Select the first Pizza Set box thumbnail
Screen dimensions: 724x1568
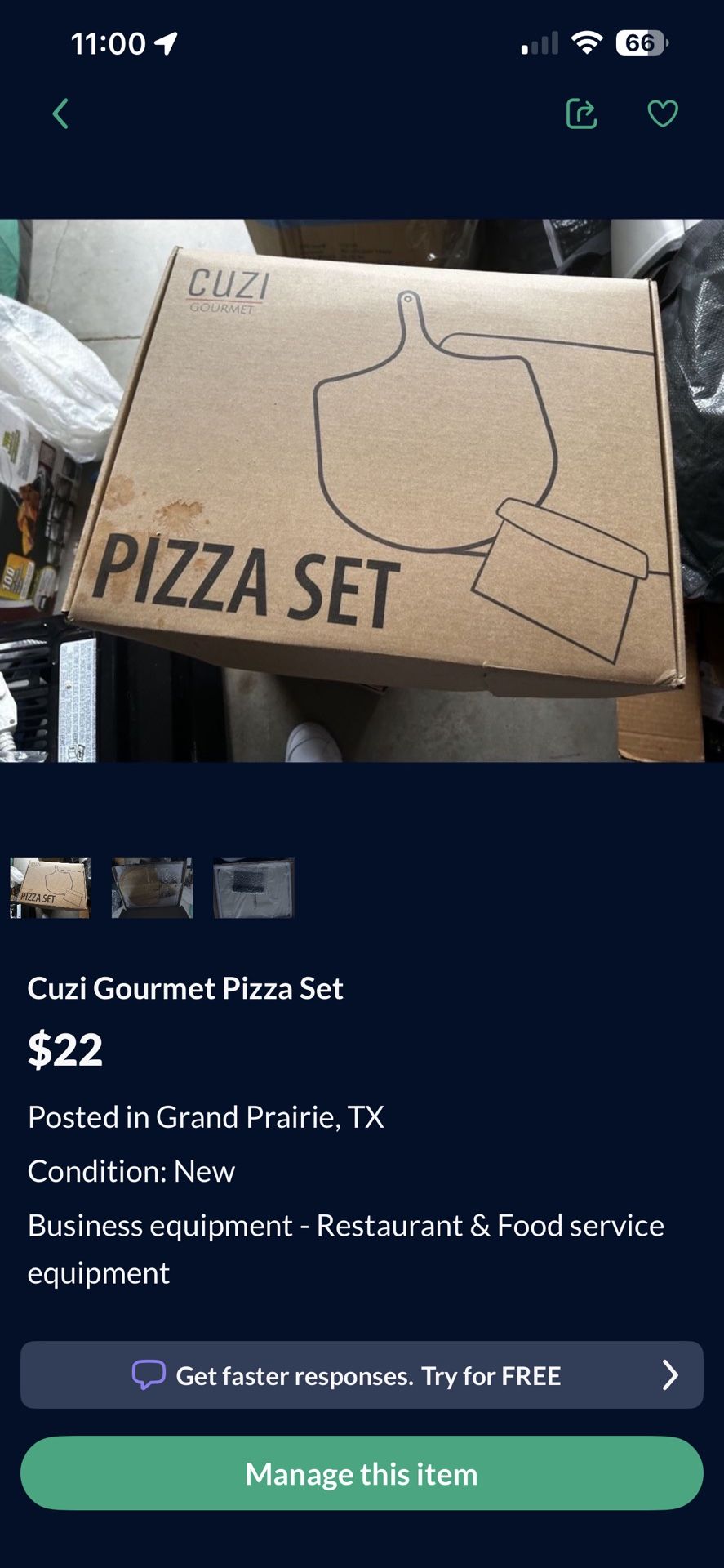tap(51, 888)
